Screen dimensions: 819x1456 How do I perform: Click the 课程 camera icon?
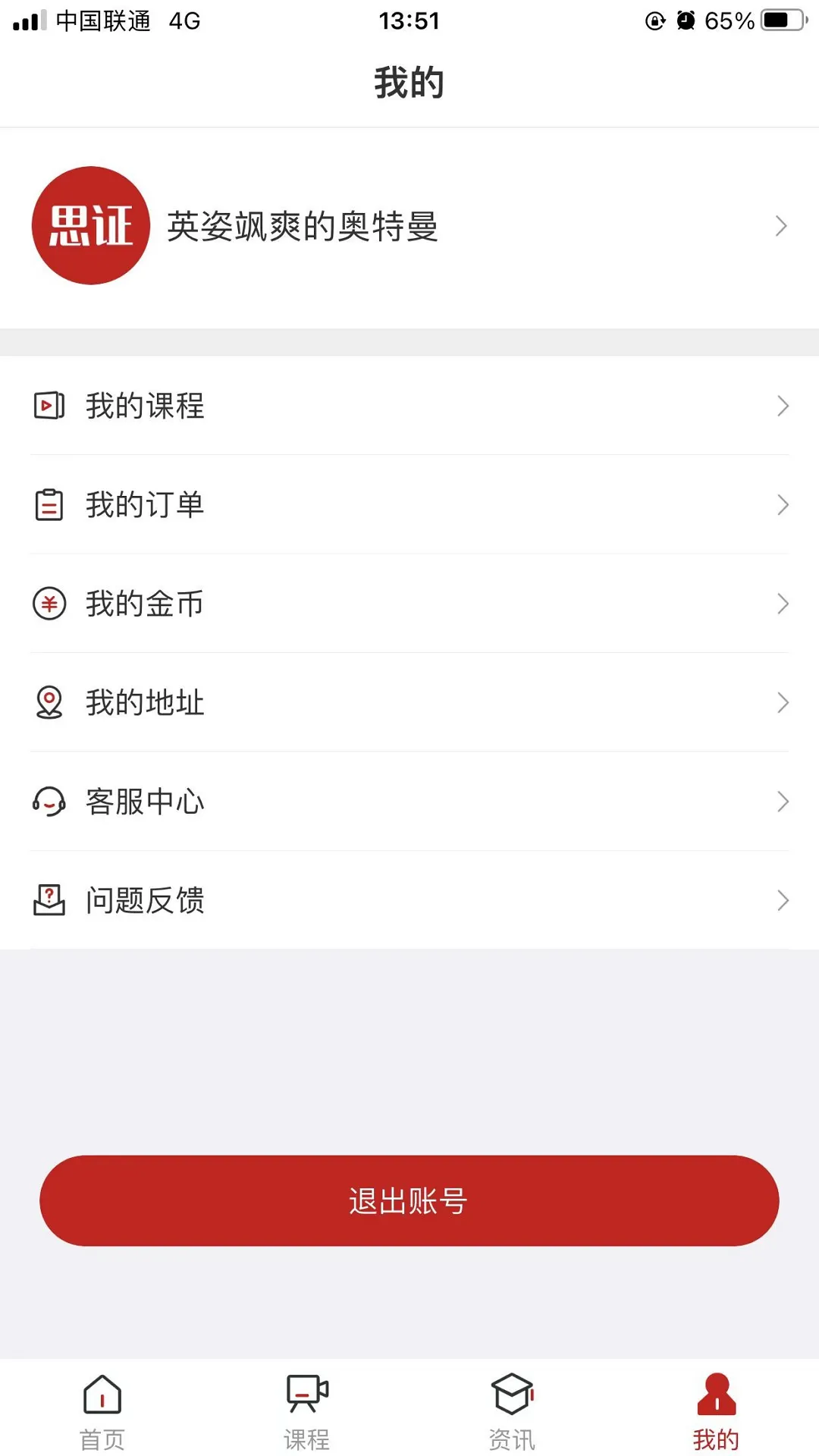coord(306,1395)
